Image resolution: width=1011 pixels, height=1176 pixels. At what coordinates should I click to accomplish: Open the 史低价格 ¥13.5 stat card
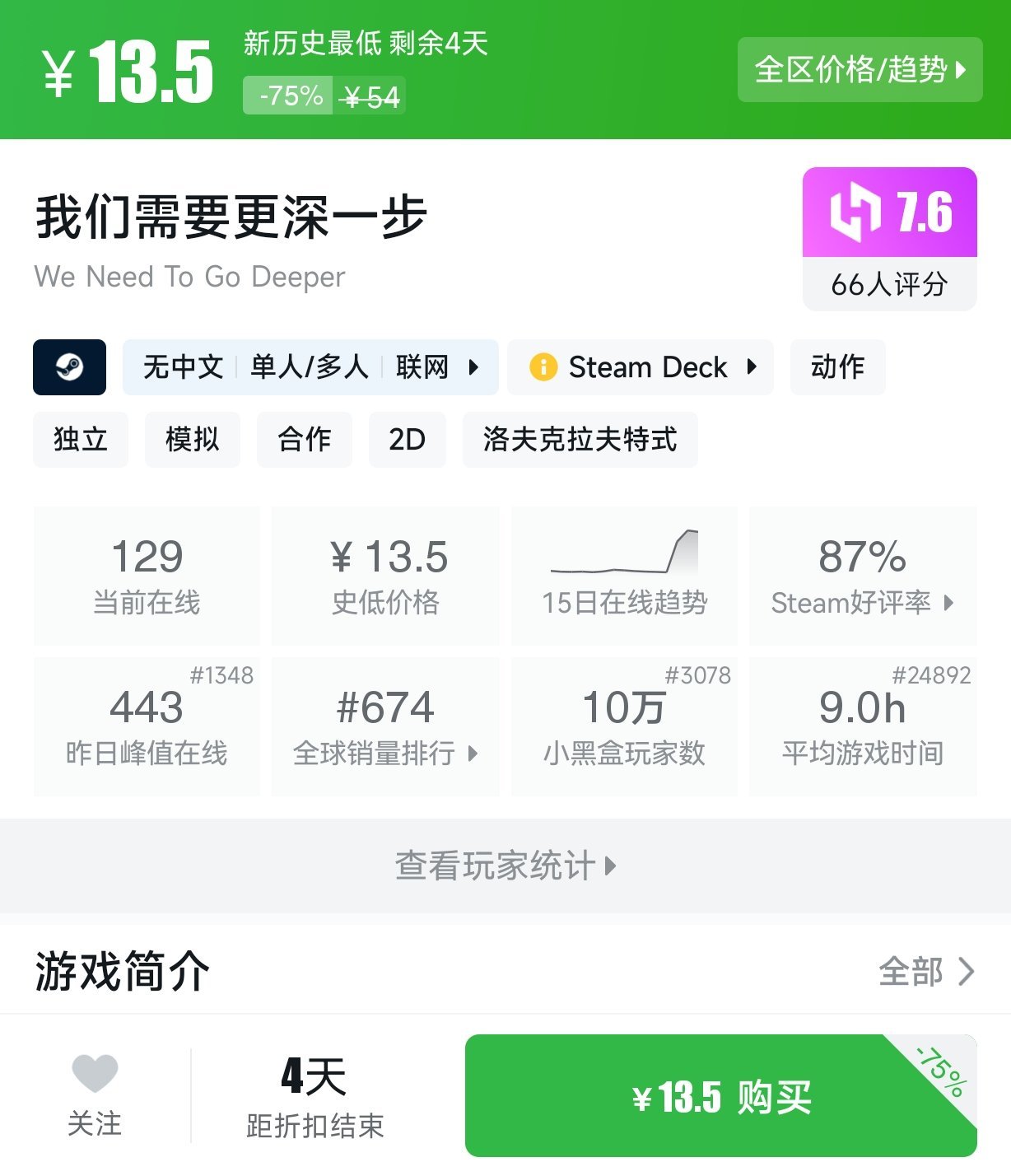pos(384,574)
